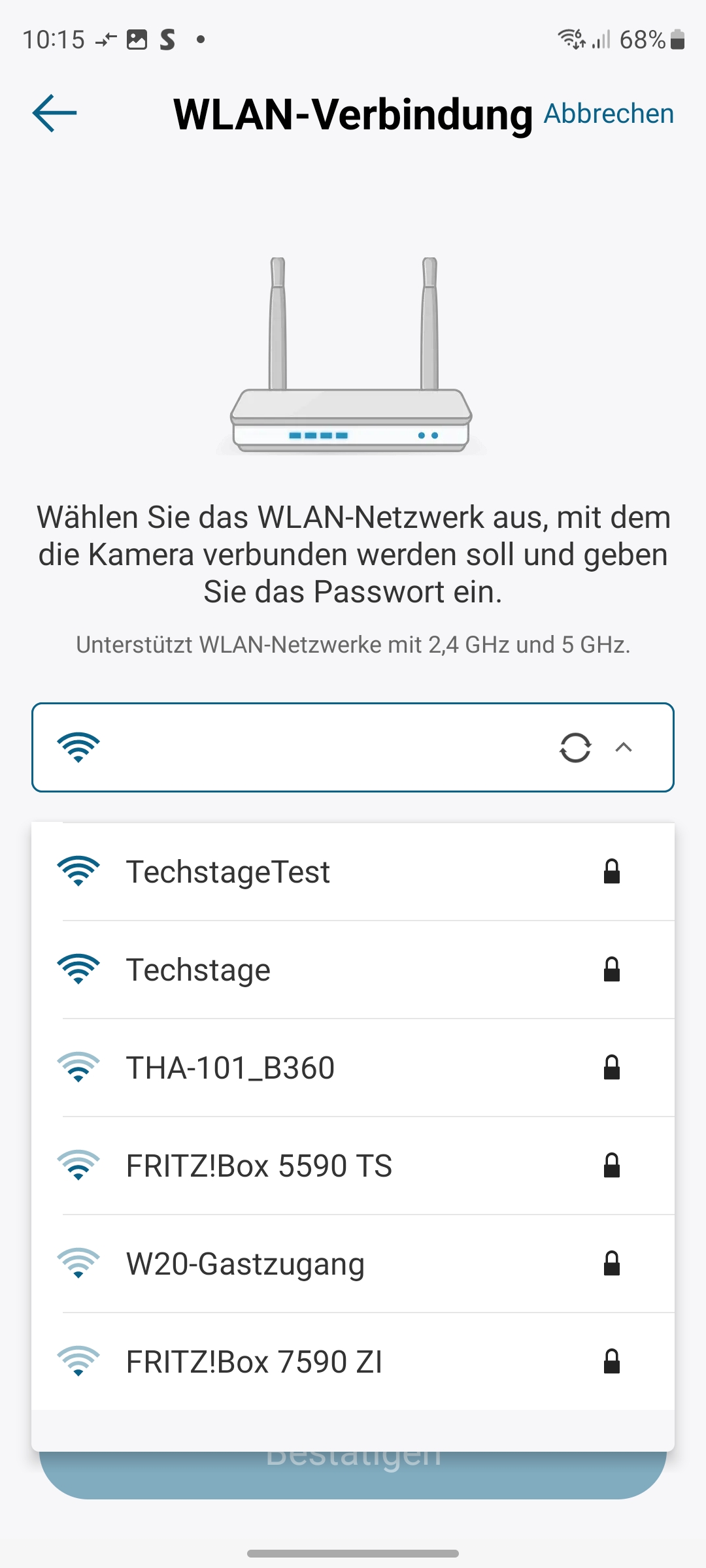Select the W20-Gastzugang network
706x1568 pixels.
pos(353,1264)
